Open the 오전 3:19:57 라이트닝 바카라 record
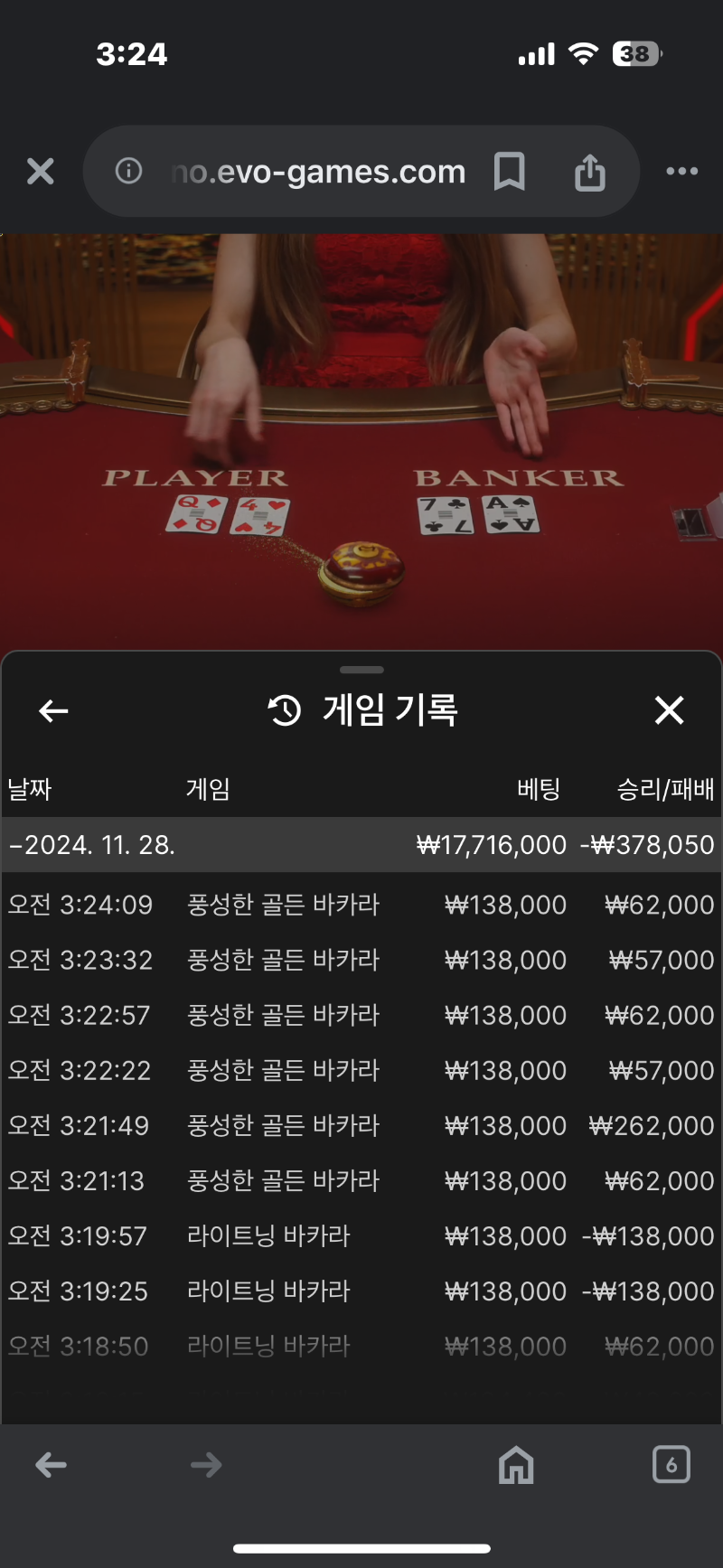Screen dimensions: 723x1568 (x=361, y=1235)
